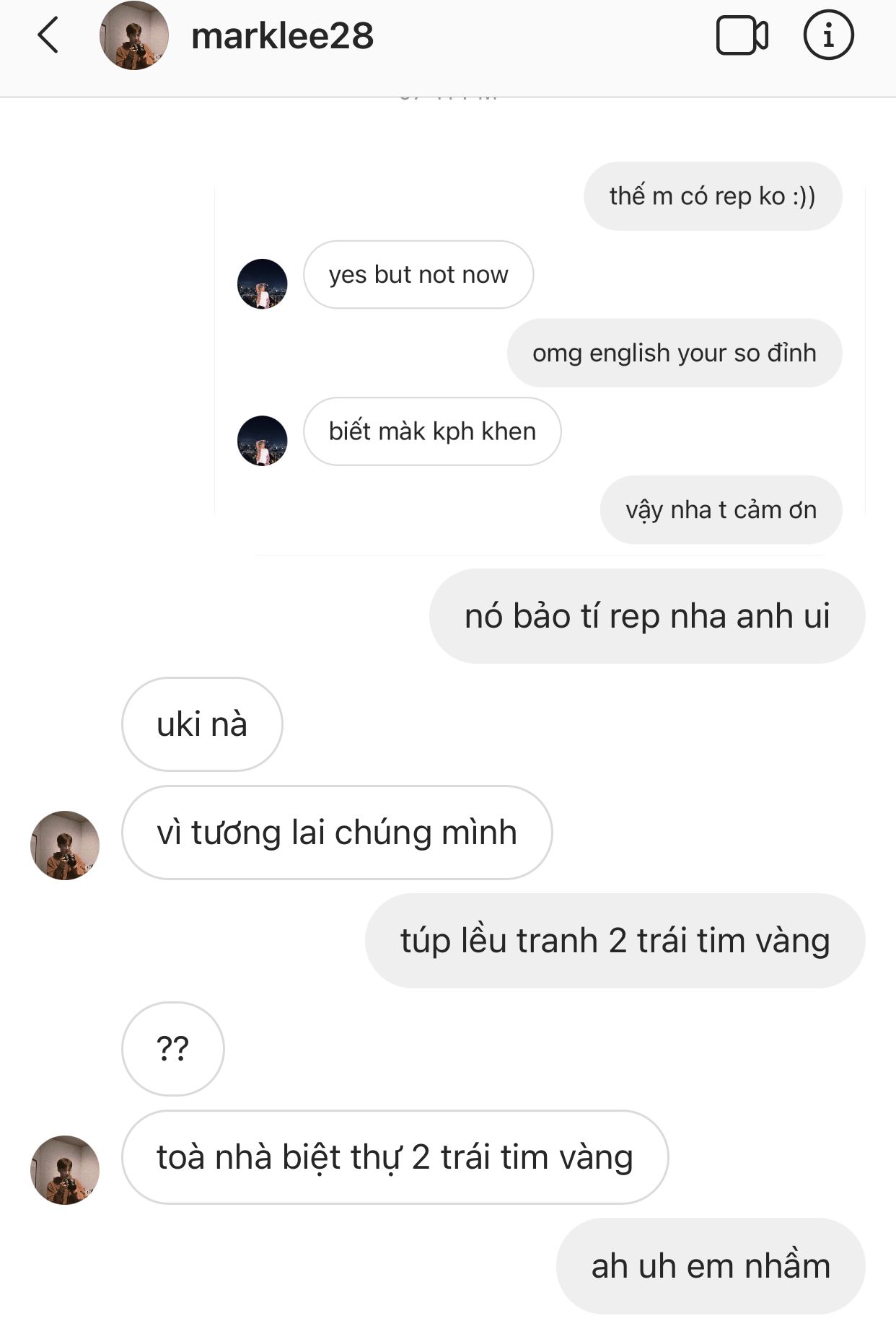Tap marklee28's avatar beside "vì tương lai chúng mình"

(65, 845)
